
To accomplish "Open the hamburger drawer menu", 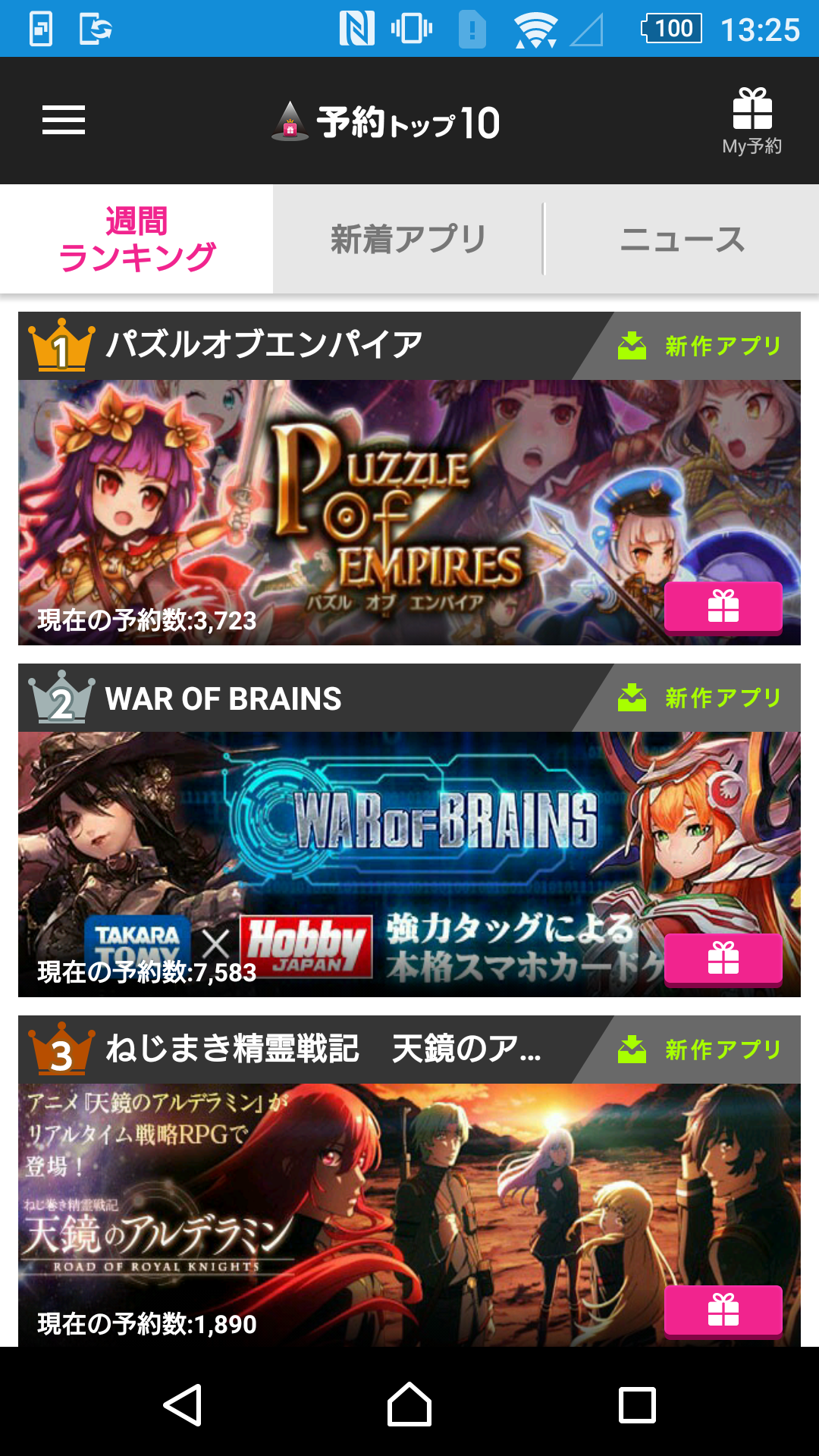I will coord(64,121).
